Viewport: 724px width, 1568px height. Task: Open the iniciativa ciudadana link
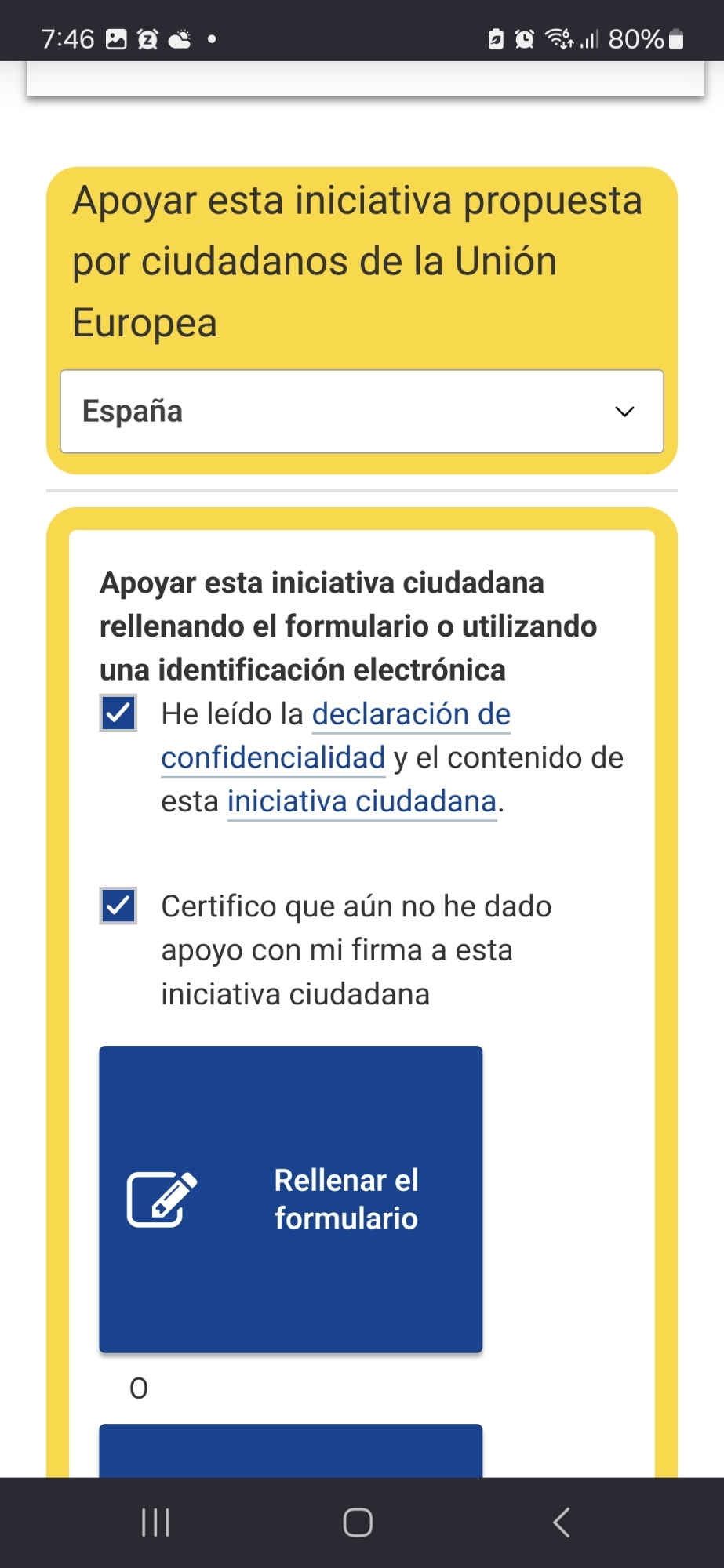tap(362, 802)
